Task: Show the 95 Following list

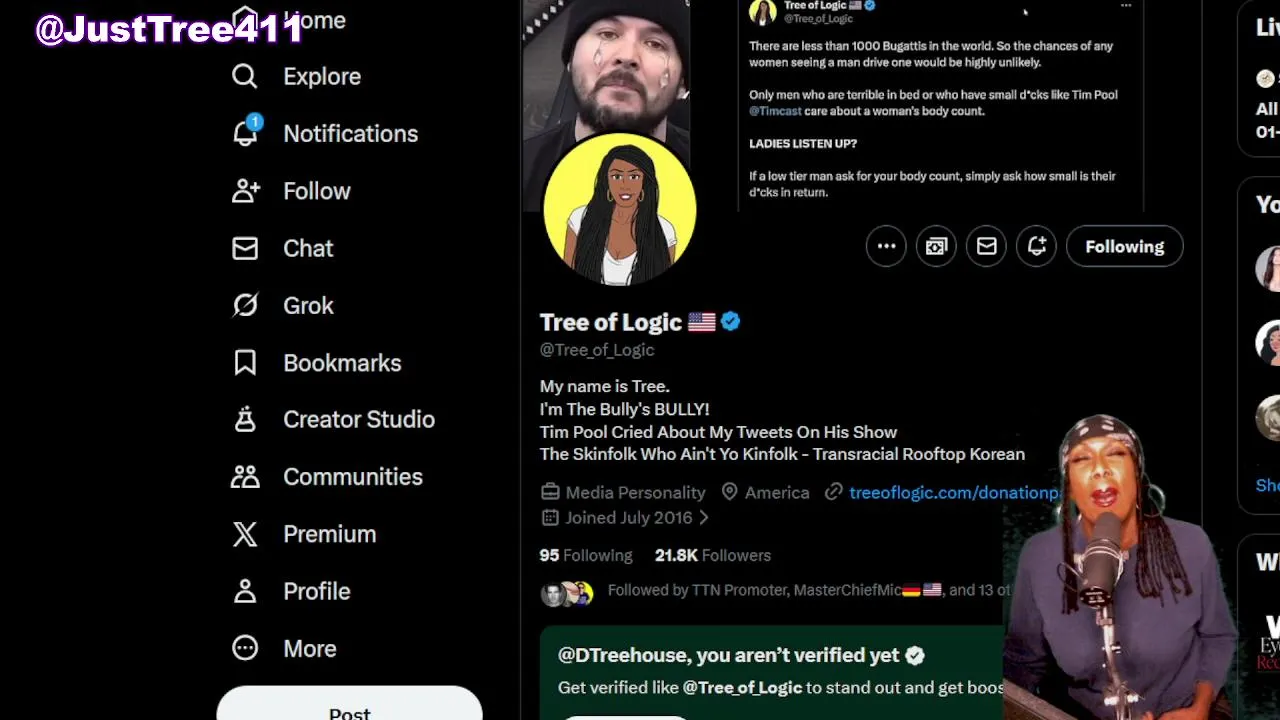Action: click(x=586, y=556)
